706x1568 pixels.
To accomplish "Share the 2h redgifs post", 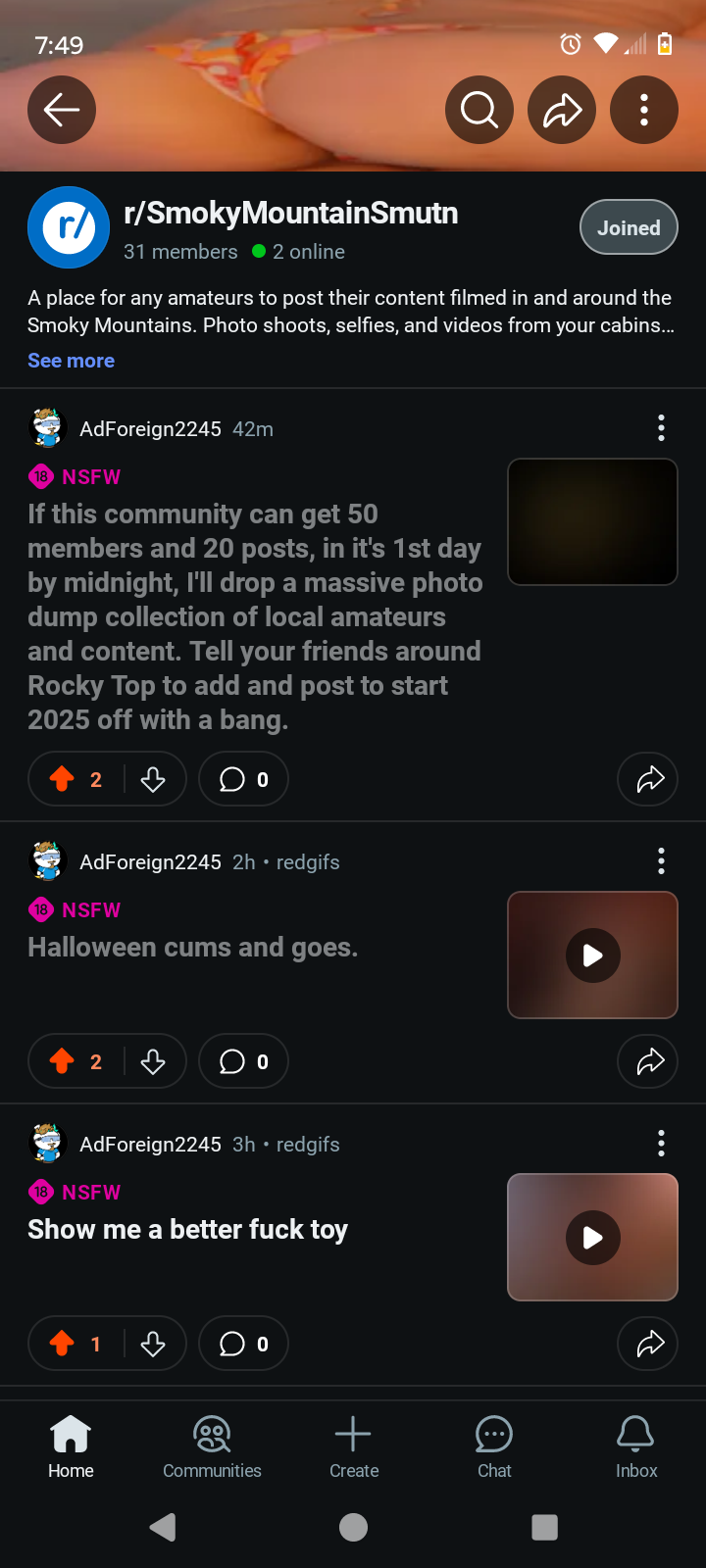I will point(648,1061).
